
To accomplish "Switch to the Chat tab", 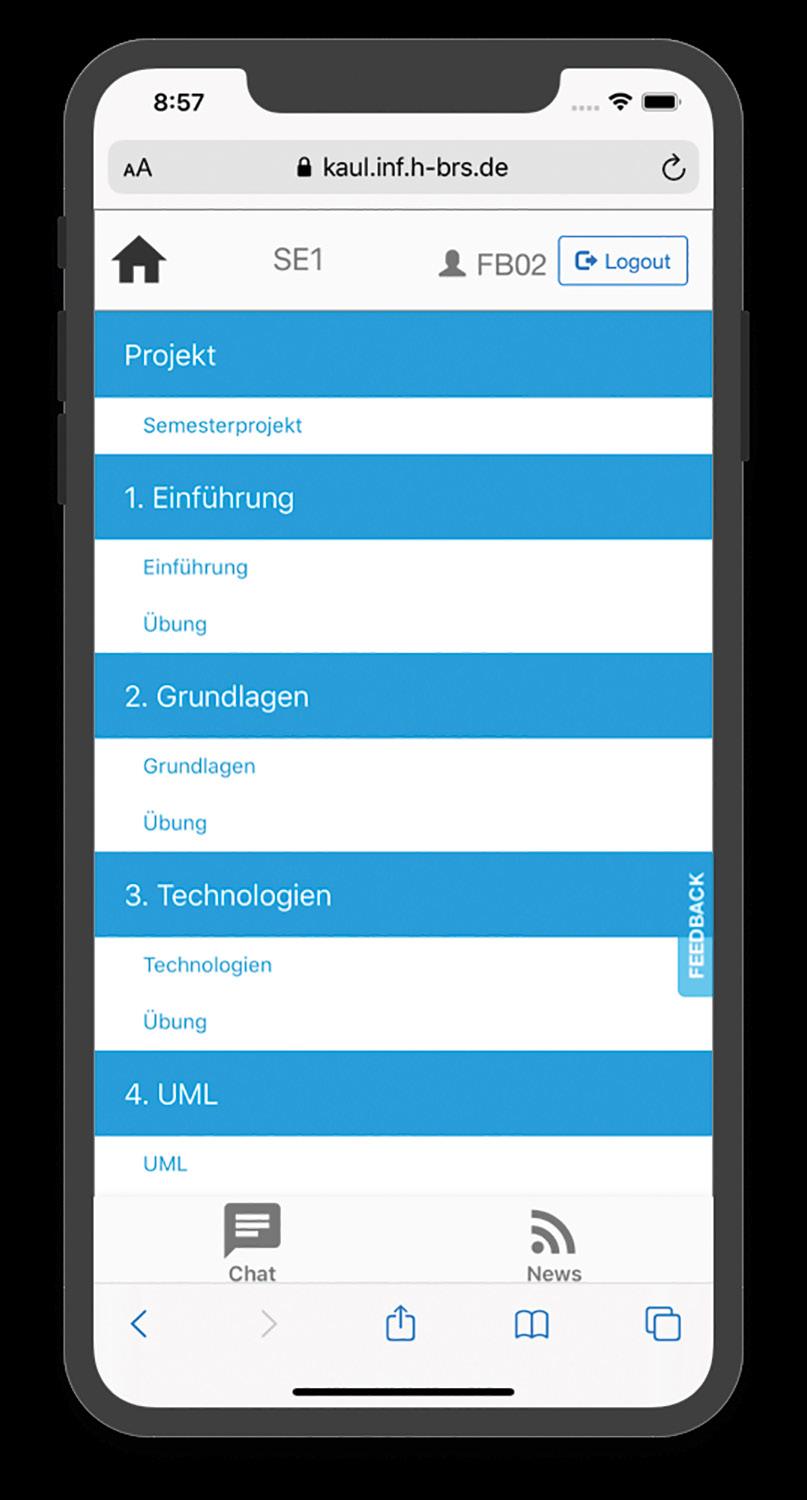I will pyautogui.click(x=252, y=1243).
